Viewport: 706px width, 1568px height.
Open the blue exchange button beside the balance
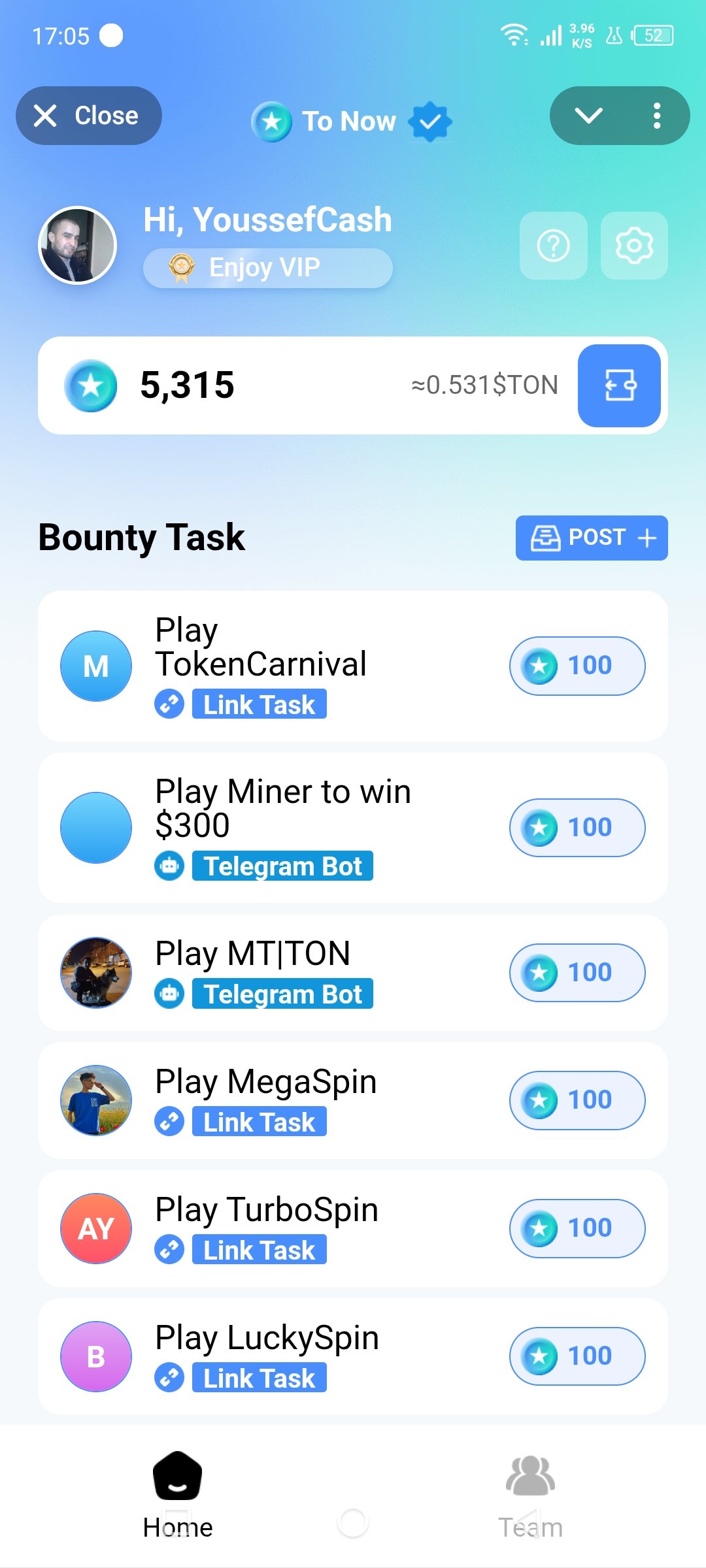coord(618,385)
